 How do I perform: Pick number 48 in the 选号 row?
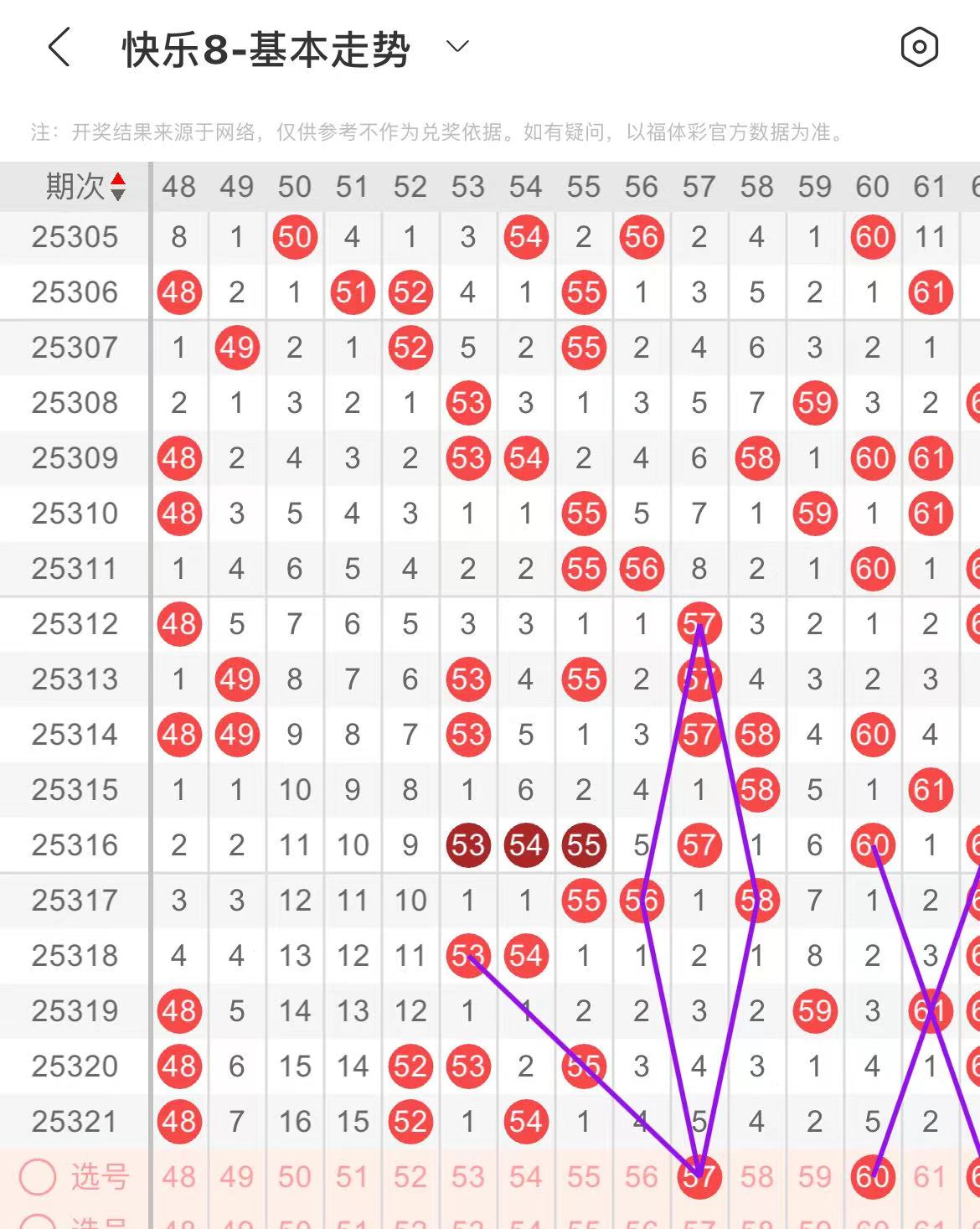179,1176
